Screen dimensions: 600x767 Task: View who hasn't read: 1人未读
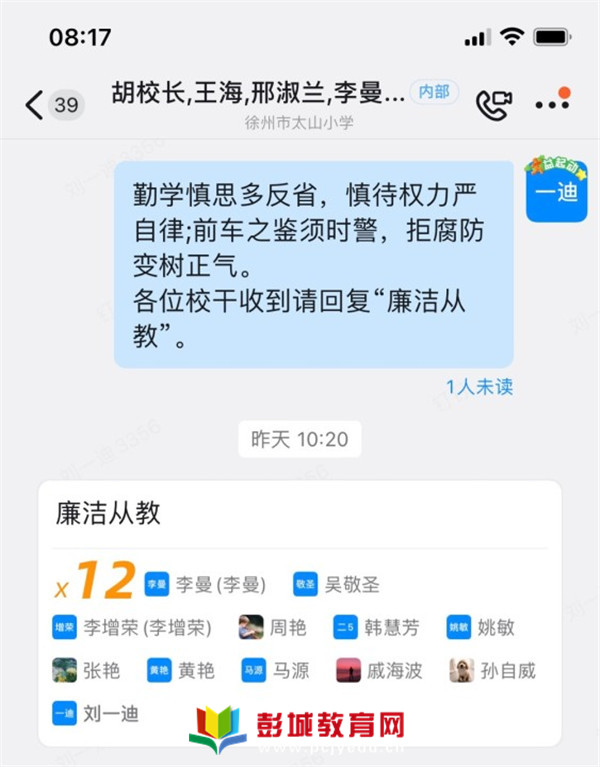(479, 387)
